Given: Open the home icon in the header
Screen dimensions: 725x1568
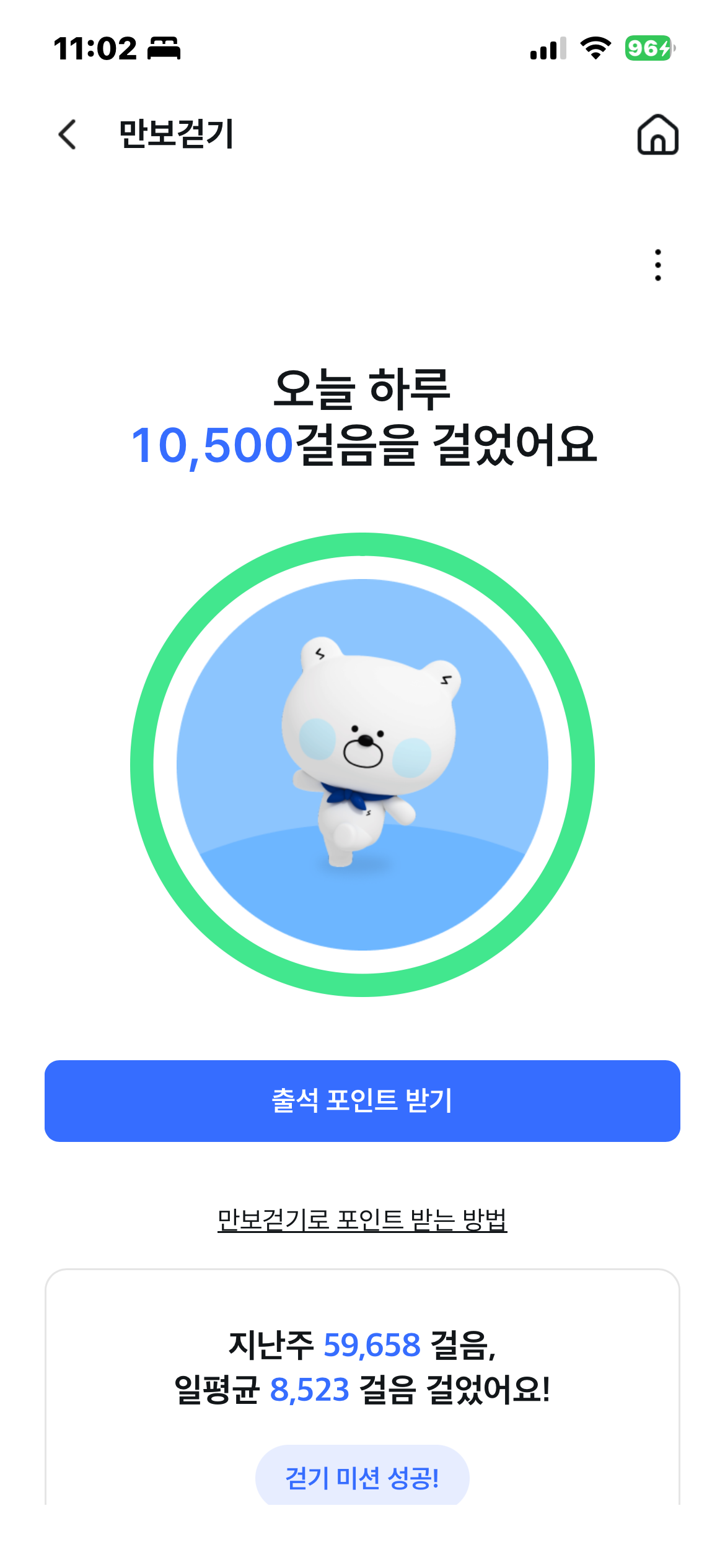Looking at the screenshot, I should [x=657, y=134].
